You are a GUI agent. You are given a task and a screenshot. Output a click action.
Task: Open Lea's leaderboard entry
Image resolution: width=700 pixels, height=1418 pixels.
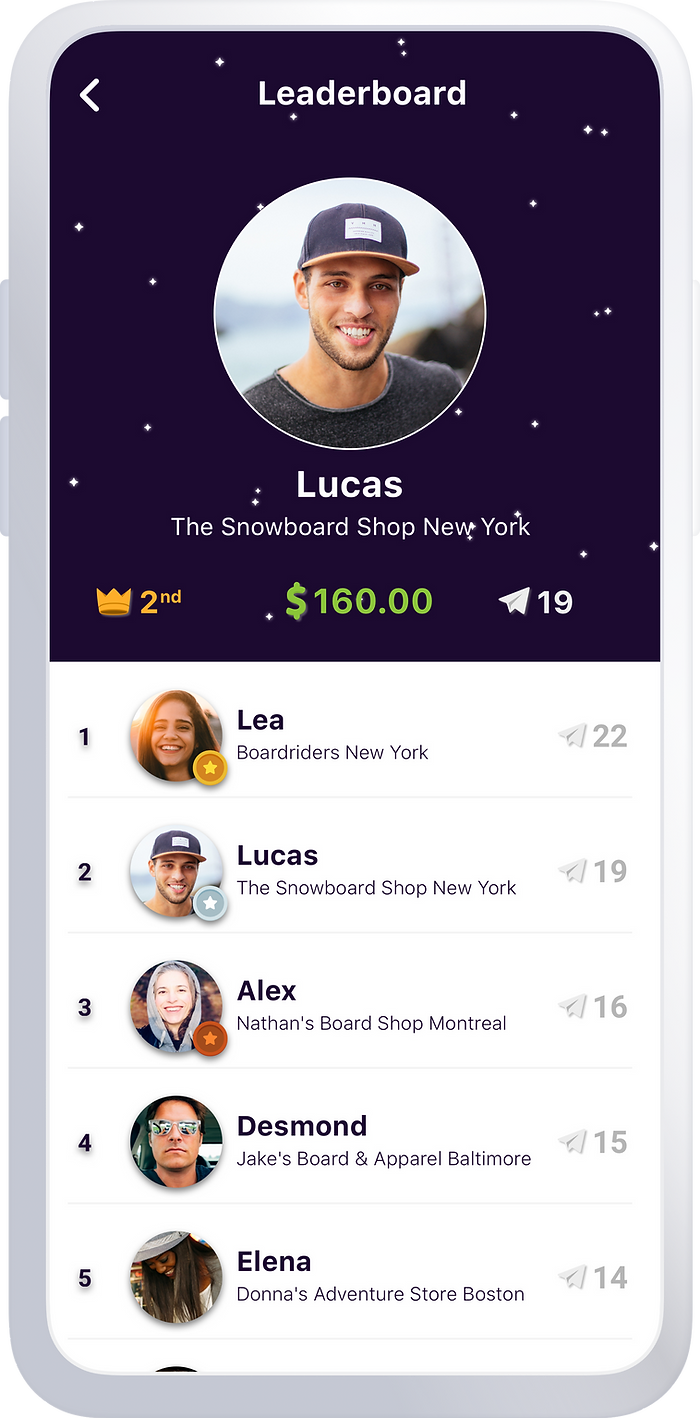click(x=350, y=736)
